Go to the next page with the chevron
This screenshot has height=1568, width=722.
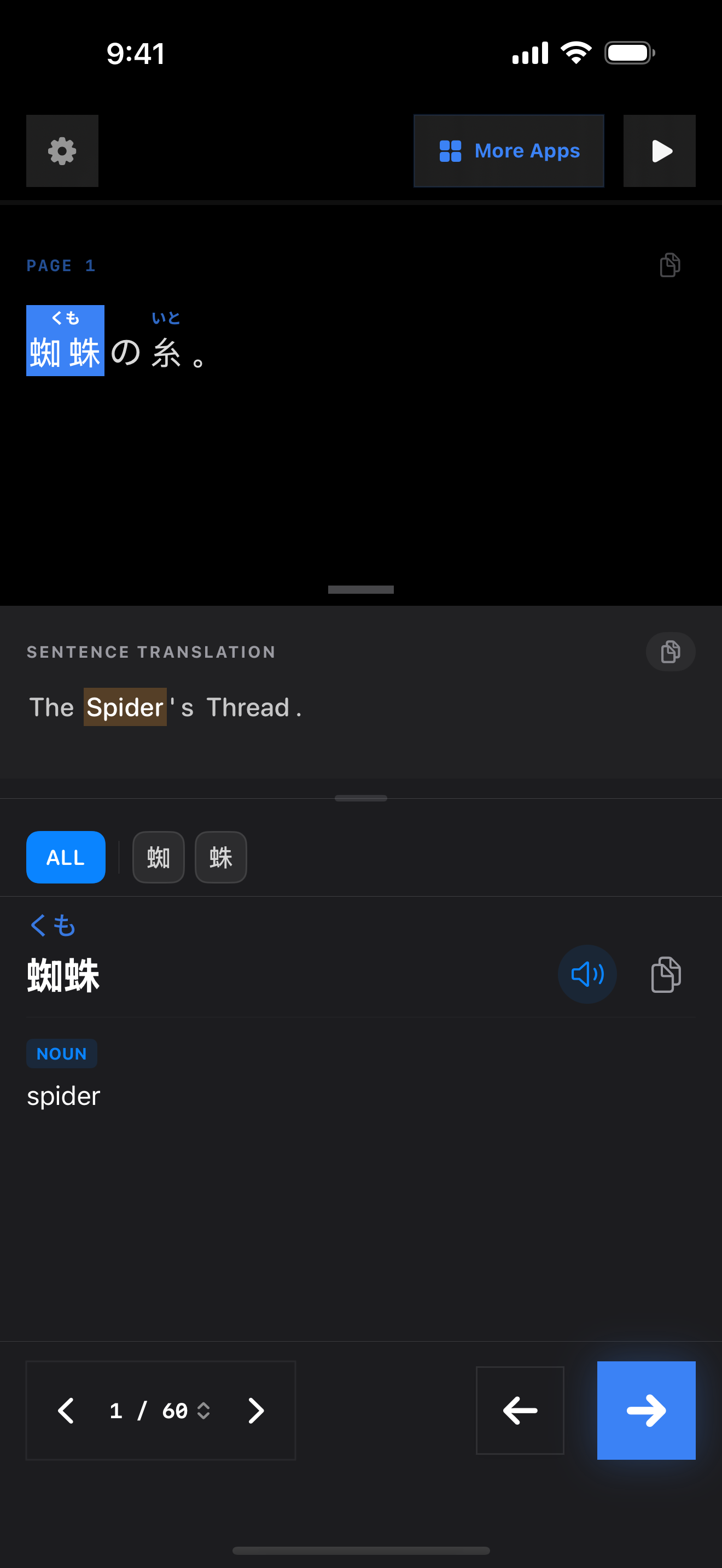click(x=255, y=1411)
